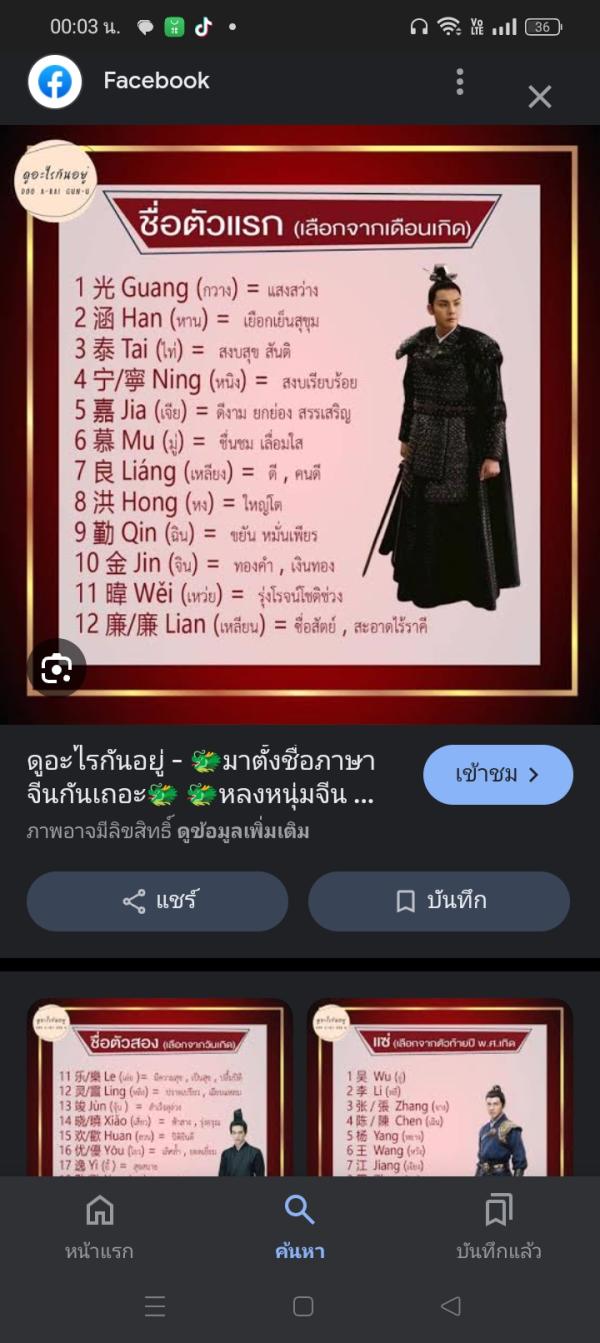600x1343 pixels.
Task: Tap the เข้าชม visit button
Action: click(x=498, y=774)
